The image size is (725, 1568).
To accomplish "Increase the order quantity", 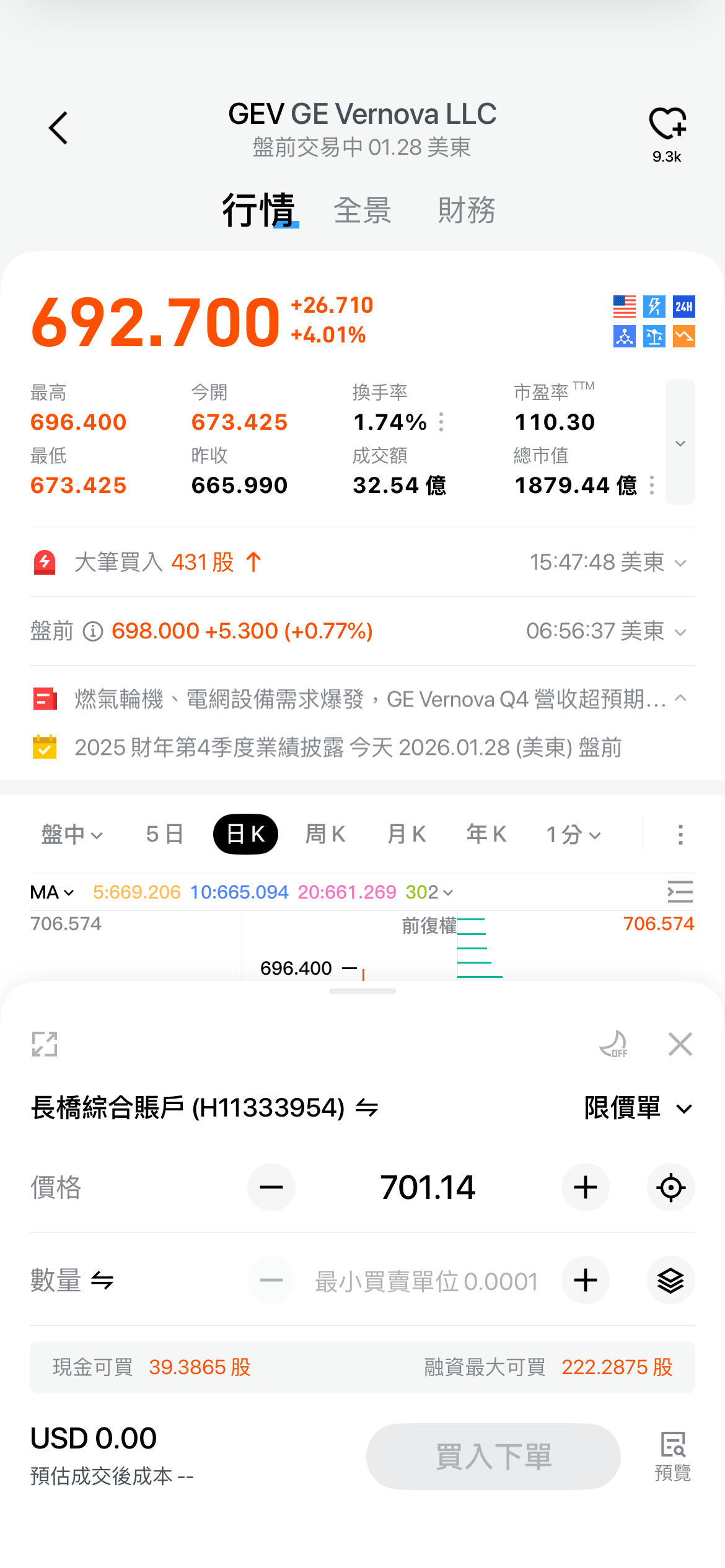I will click(585, 1281).
